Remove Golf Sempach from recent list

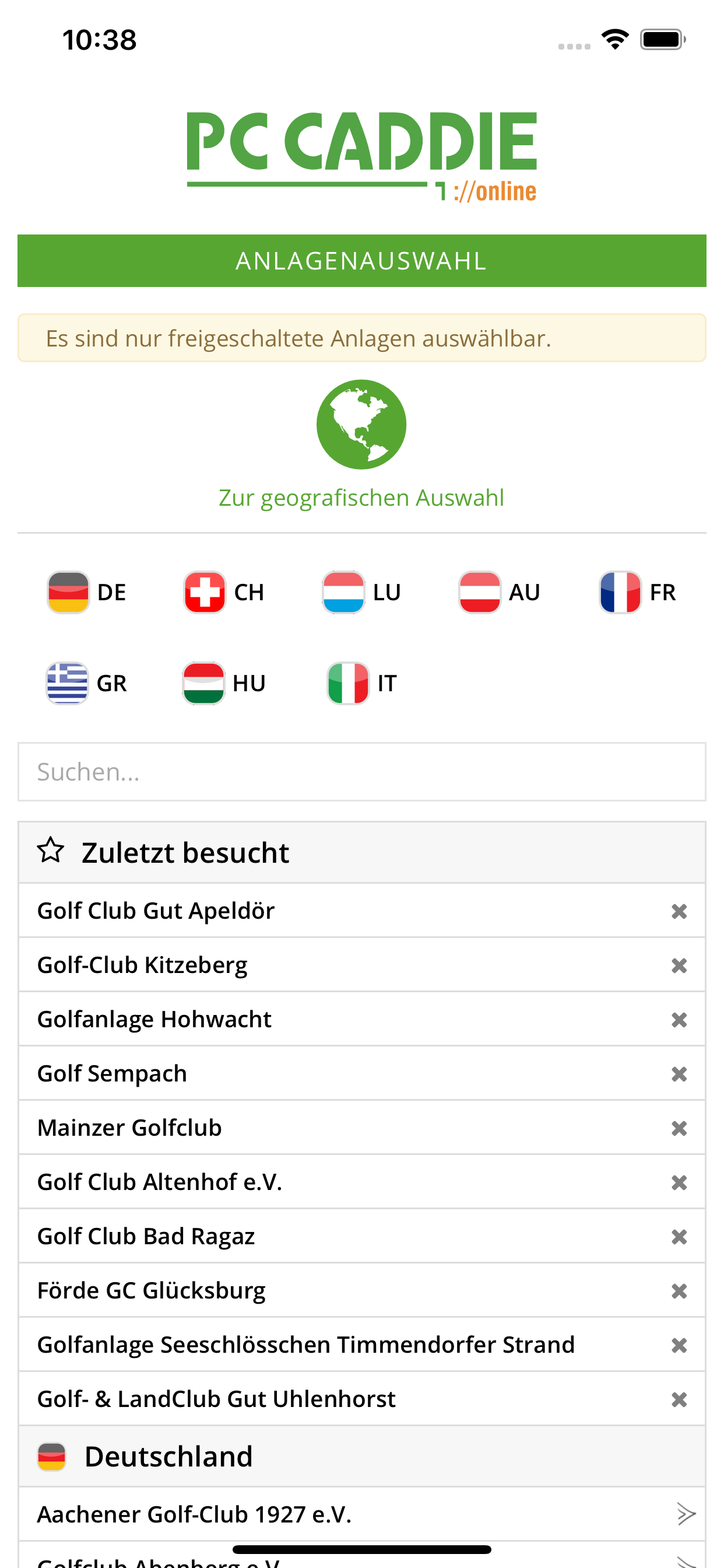[x=678, y=1073]
